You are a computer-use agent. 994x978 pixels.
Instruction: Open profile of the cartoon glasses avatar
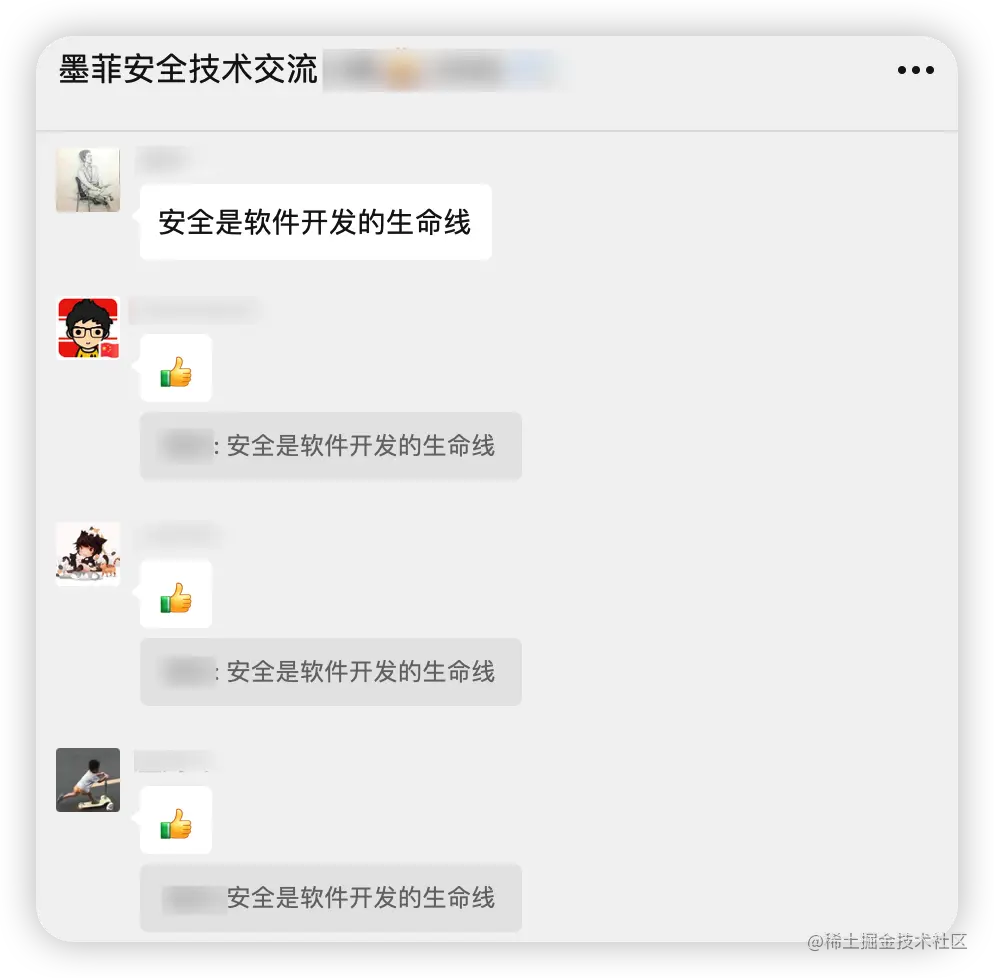click(x=88, y=328)
